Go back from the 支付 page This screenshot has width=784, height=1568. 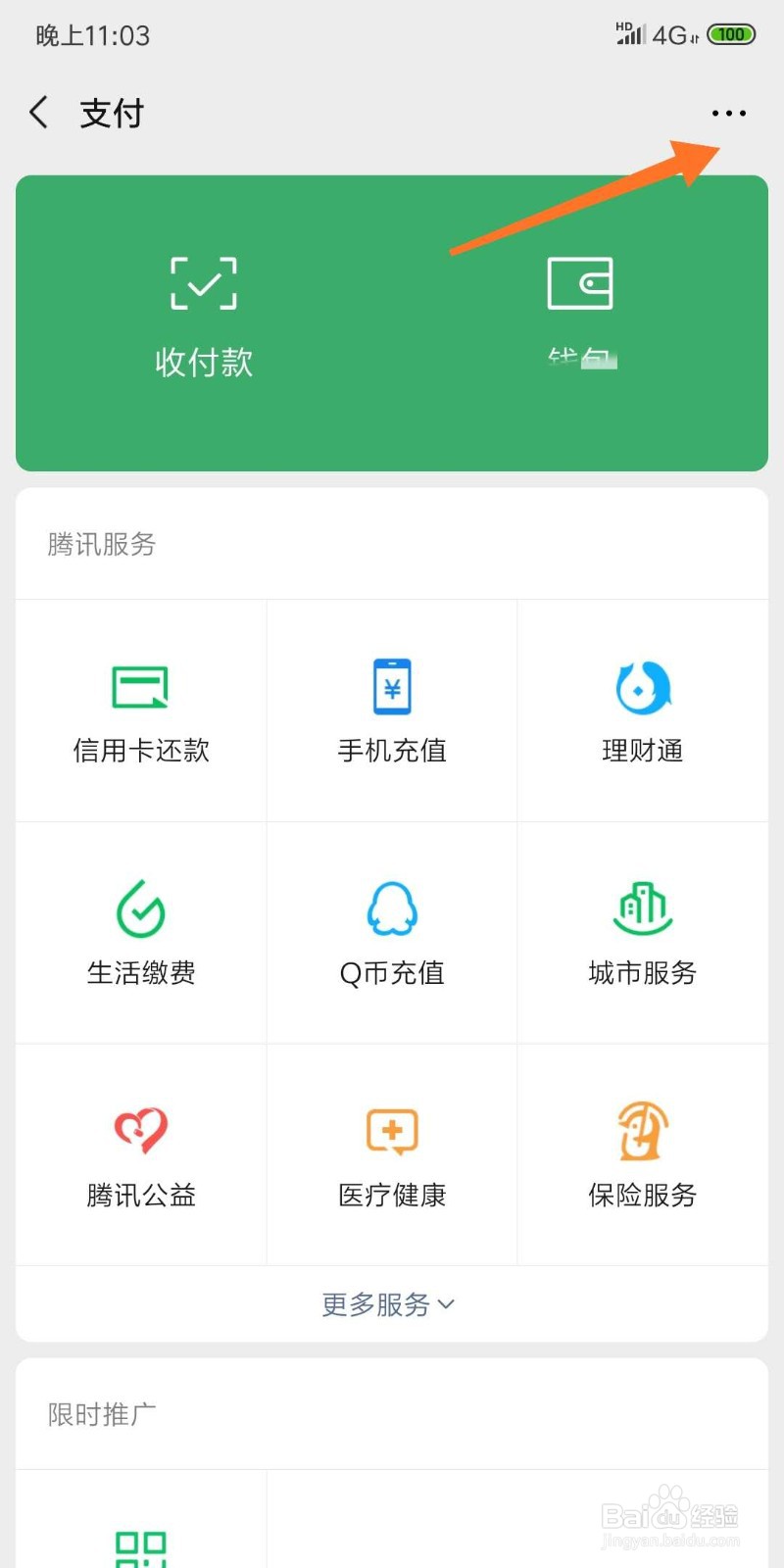[x=39, y=113]
